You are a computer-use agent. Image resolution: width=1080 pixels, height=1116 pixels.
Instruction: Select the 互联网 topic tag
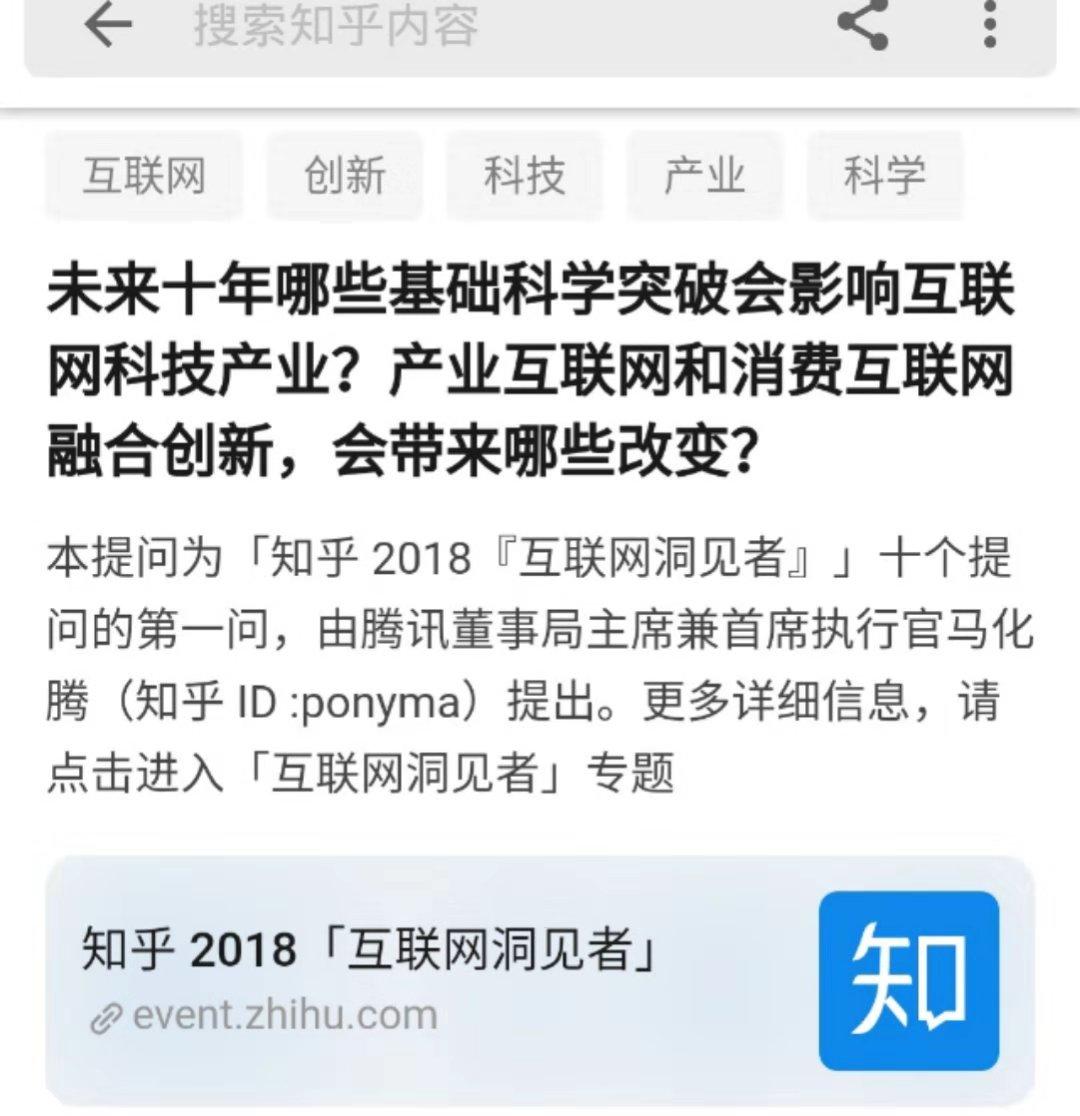(x=143, y=177)
